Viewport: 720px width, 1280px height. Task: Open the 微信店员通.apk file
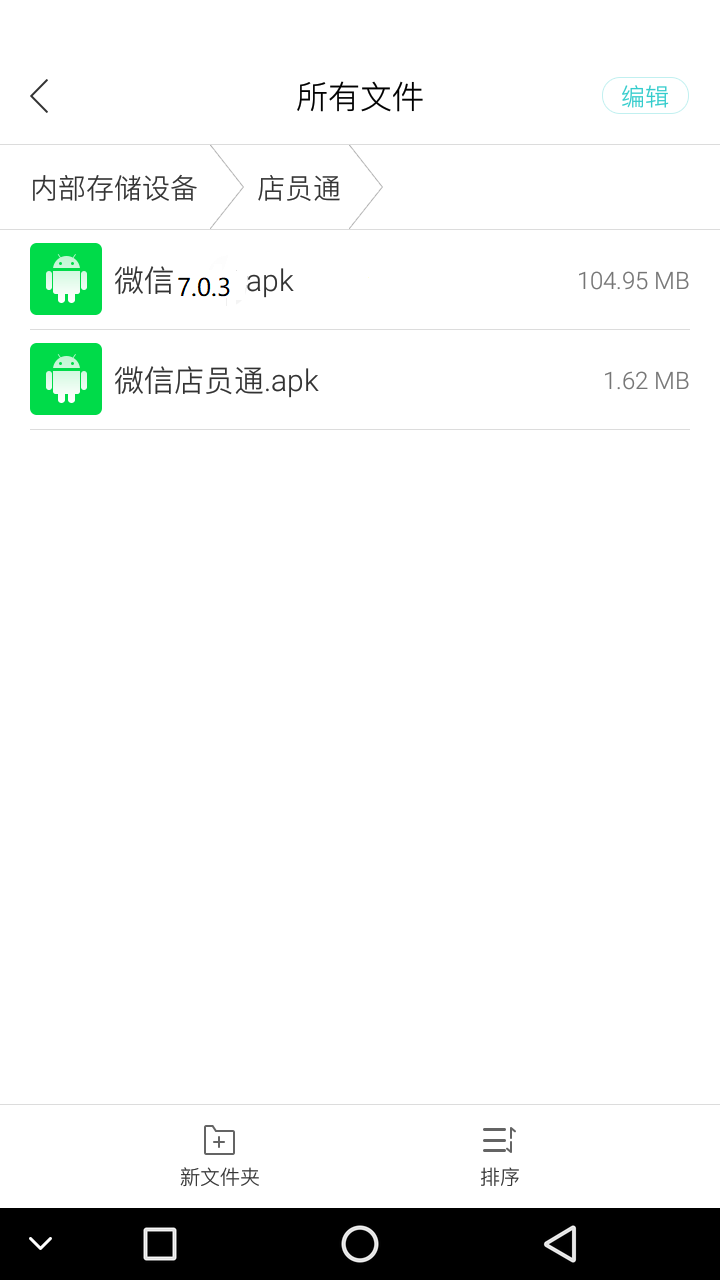pyautogui.click(x=360, y=380)
